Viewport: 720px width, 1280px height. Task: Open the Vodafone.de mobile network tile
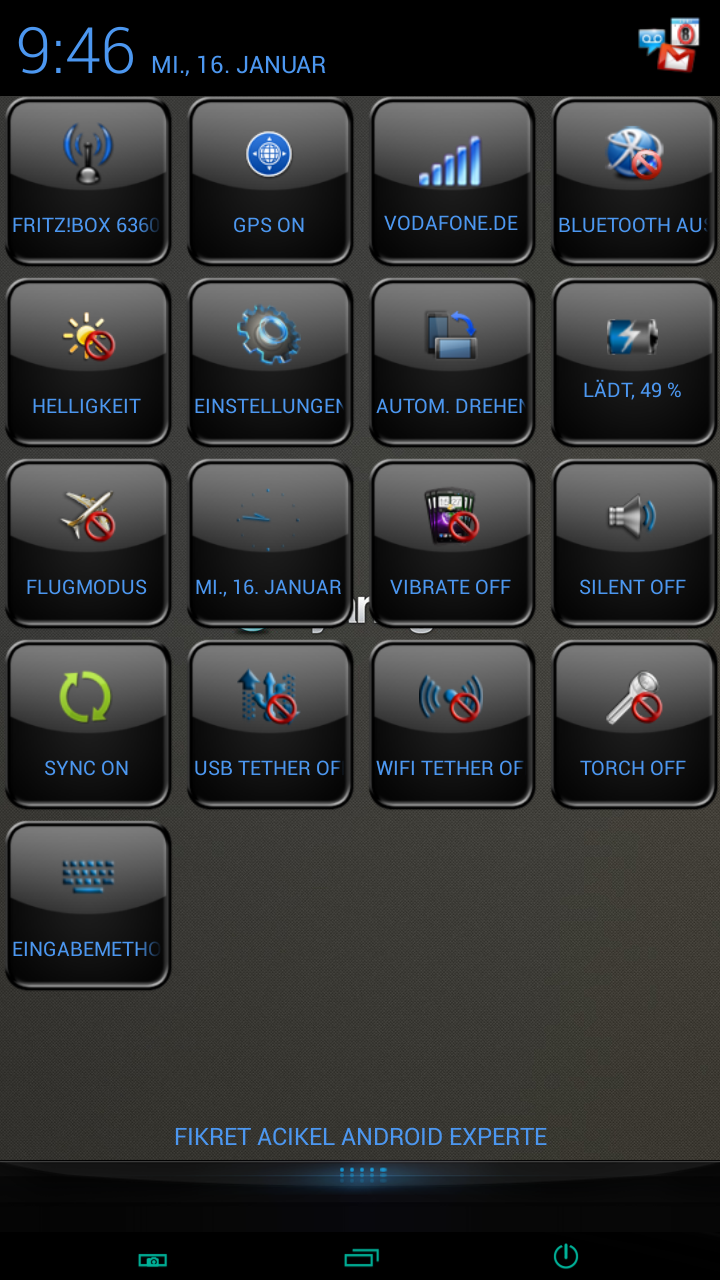point(452,181)
